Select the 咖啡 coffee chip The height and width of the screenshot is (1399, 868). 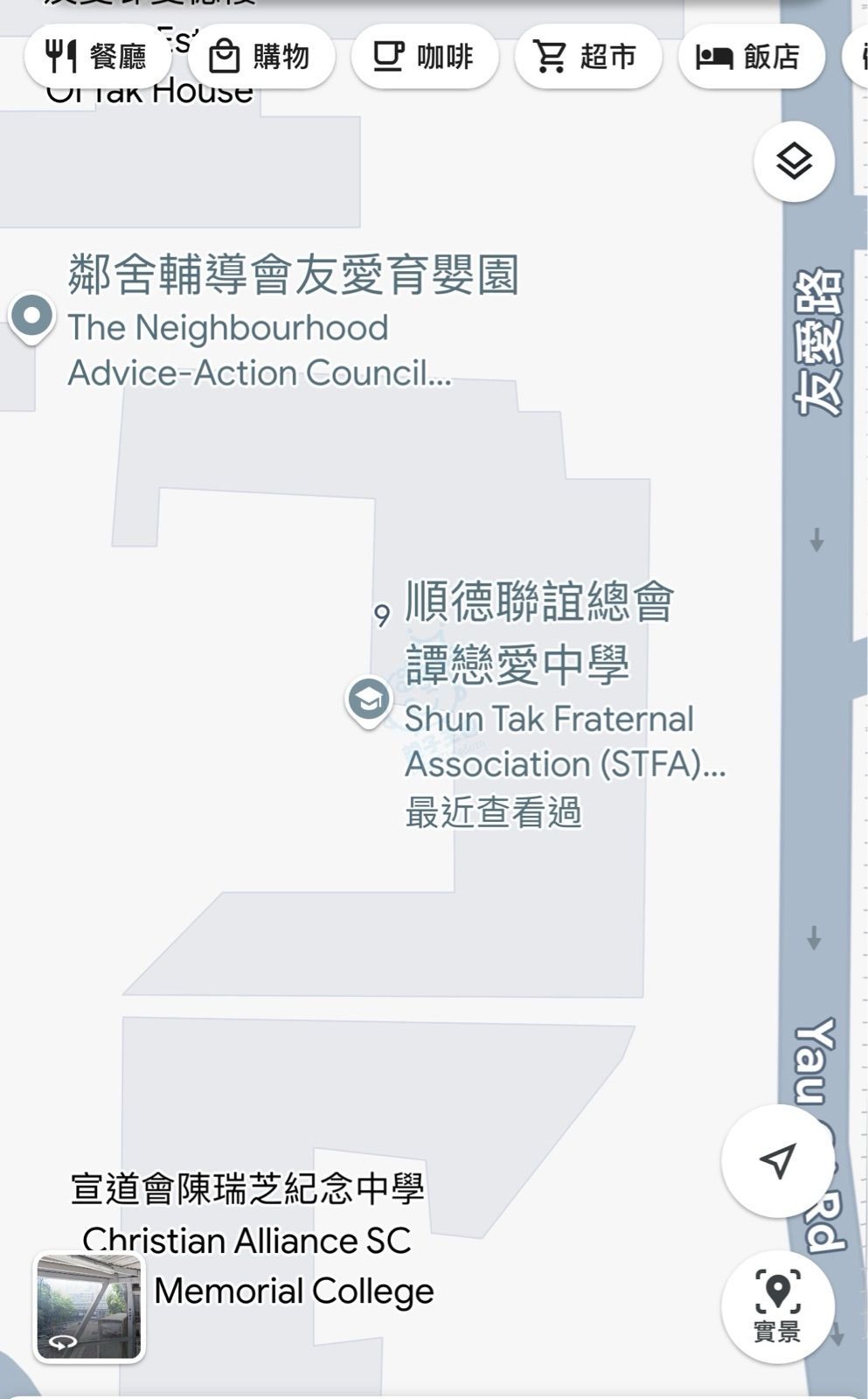click(424, 57)
